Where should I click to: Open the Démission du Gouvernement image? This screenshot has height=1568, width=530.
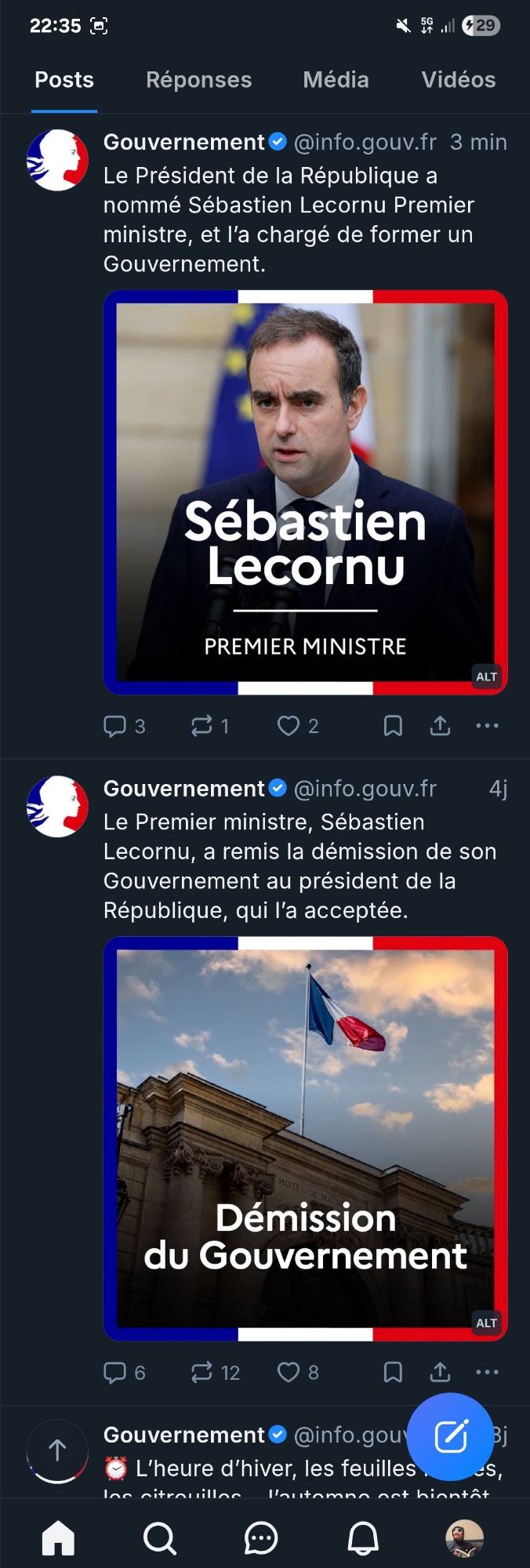(x=305, y=1138)
